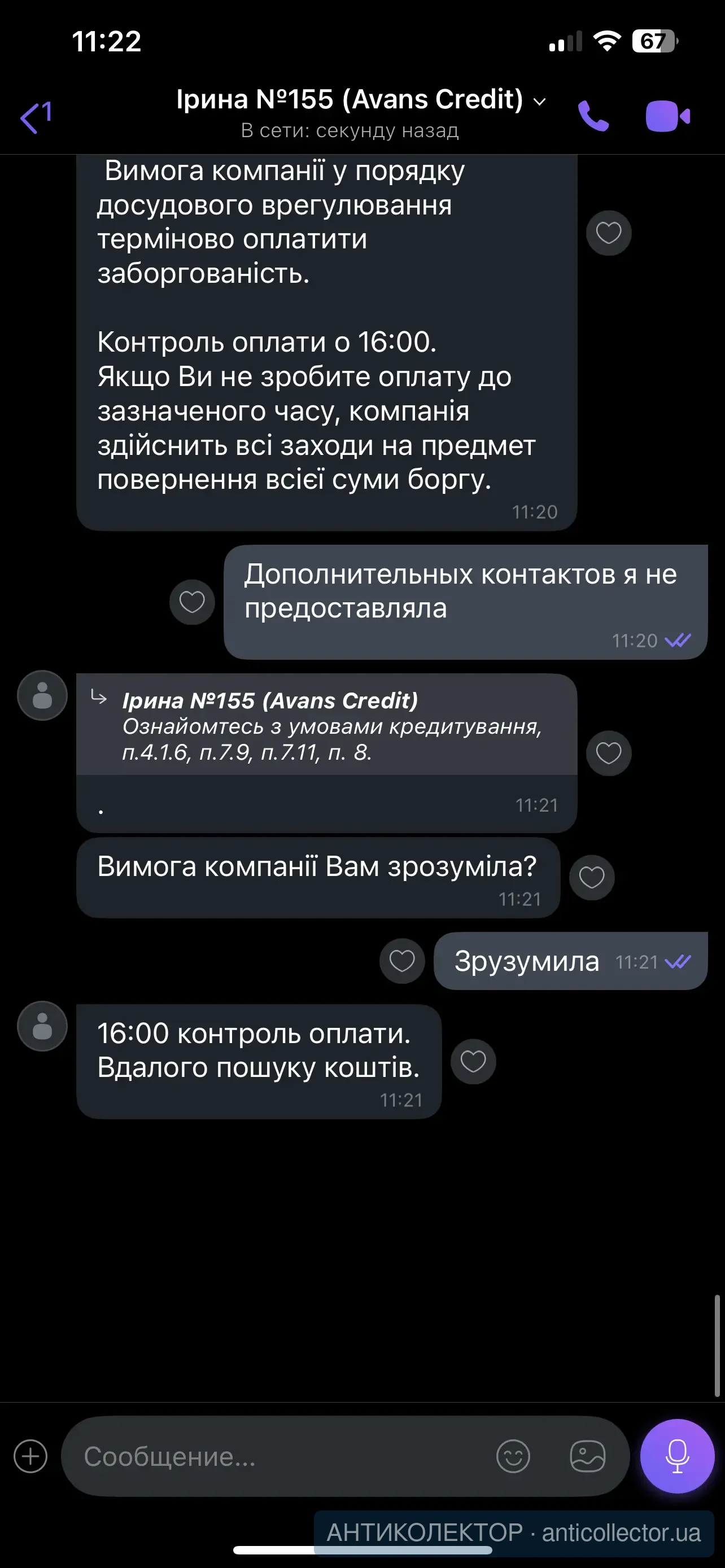Open the photo gallery picker
Viewport: 725px width, 1568px height.
coord(587,1457)
